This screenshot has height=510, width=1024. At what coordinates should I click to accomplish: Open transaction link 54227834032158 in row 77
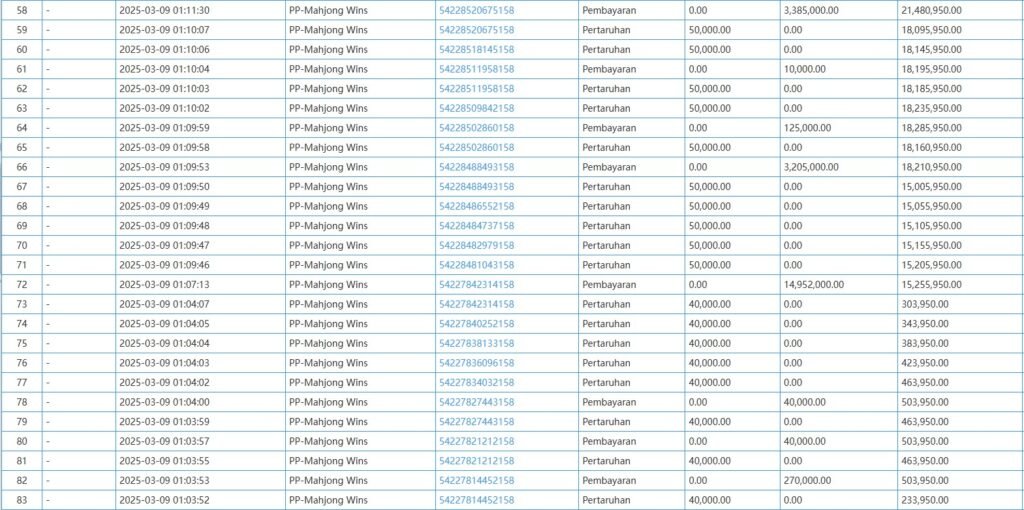coord(476,382)
